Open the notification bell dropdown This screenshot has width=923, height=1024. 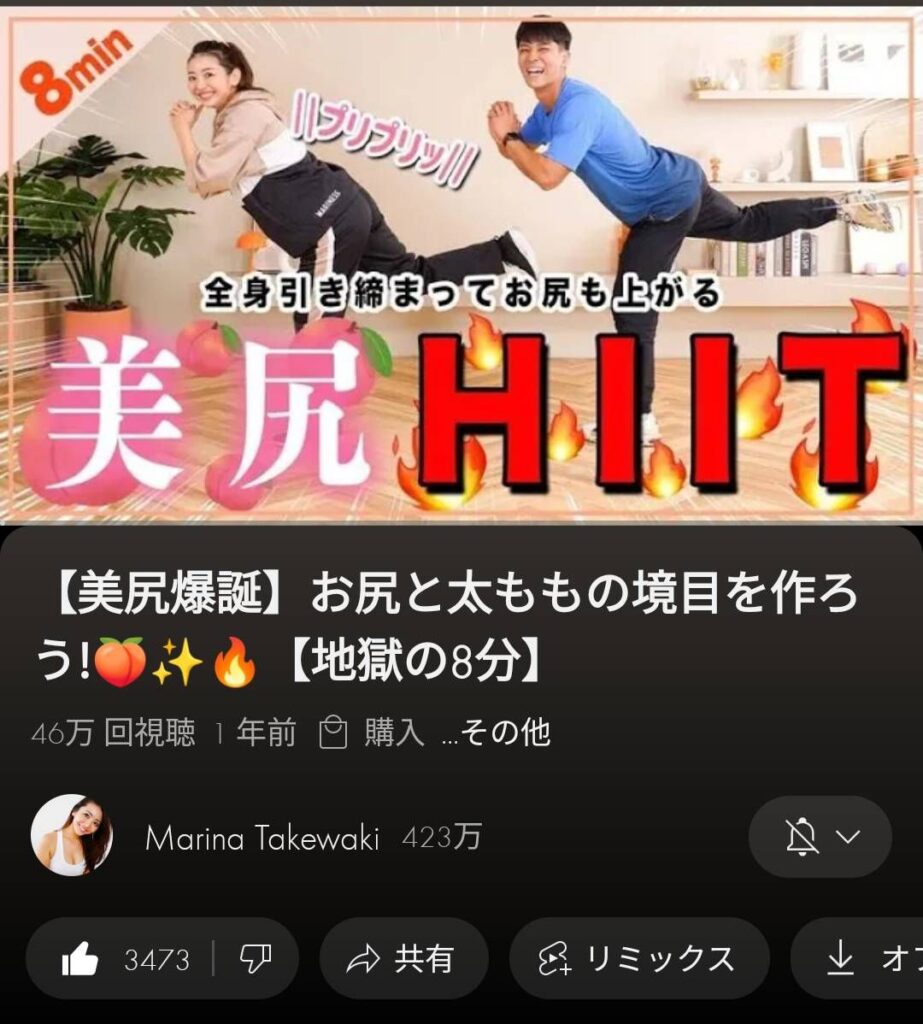[x=819, y=837]
